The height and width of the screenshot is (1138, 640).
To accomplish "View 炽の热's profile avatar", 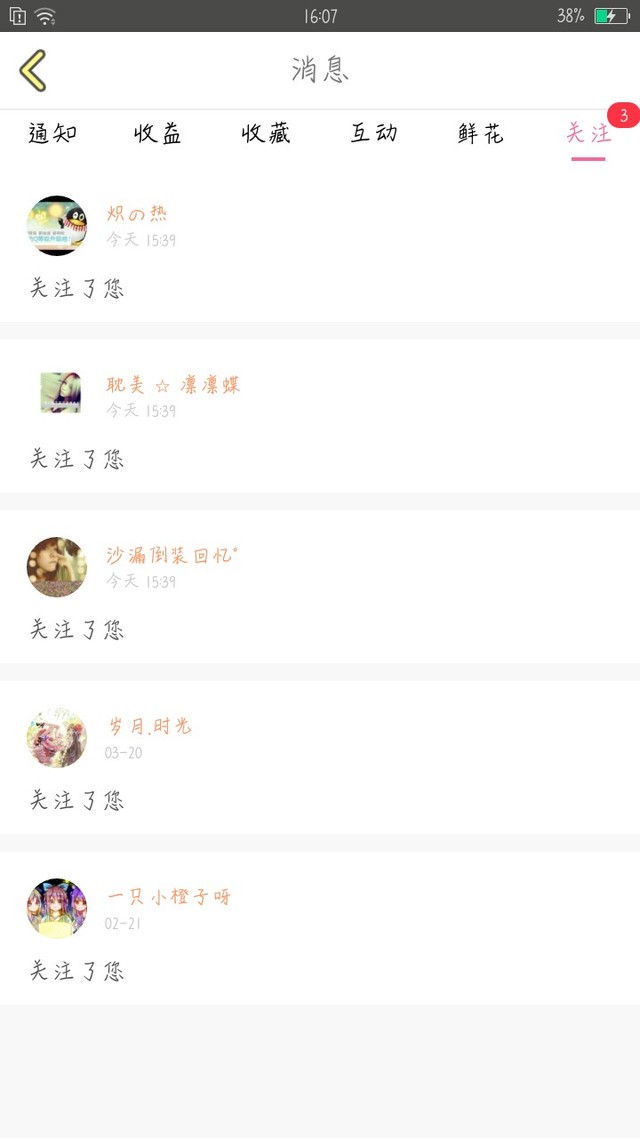I will pyautogui.click(x=57, y=226).
